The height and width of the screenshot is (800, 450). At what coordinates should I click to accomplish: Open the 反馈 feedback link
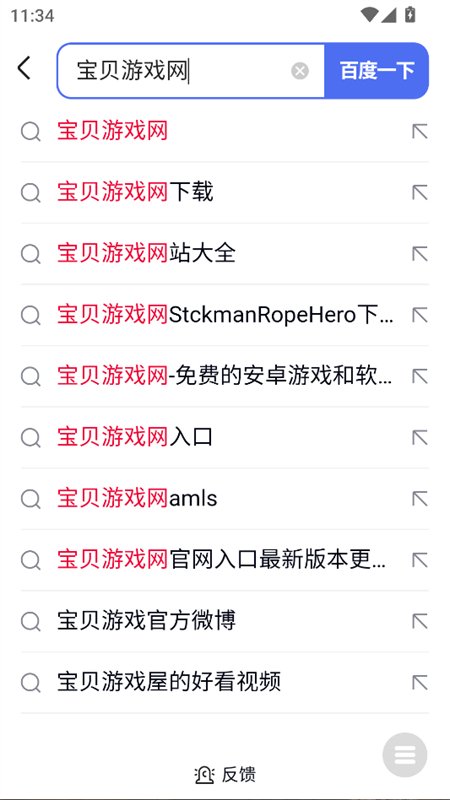pyautogui.click(x=225, y=774)
